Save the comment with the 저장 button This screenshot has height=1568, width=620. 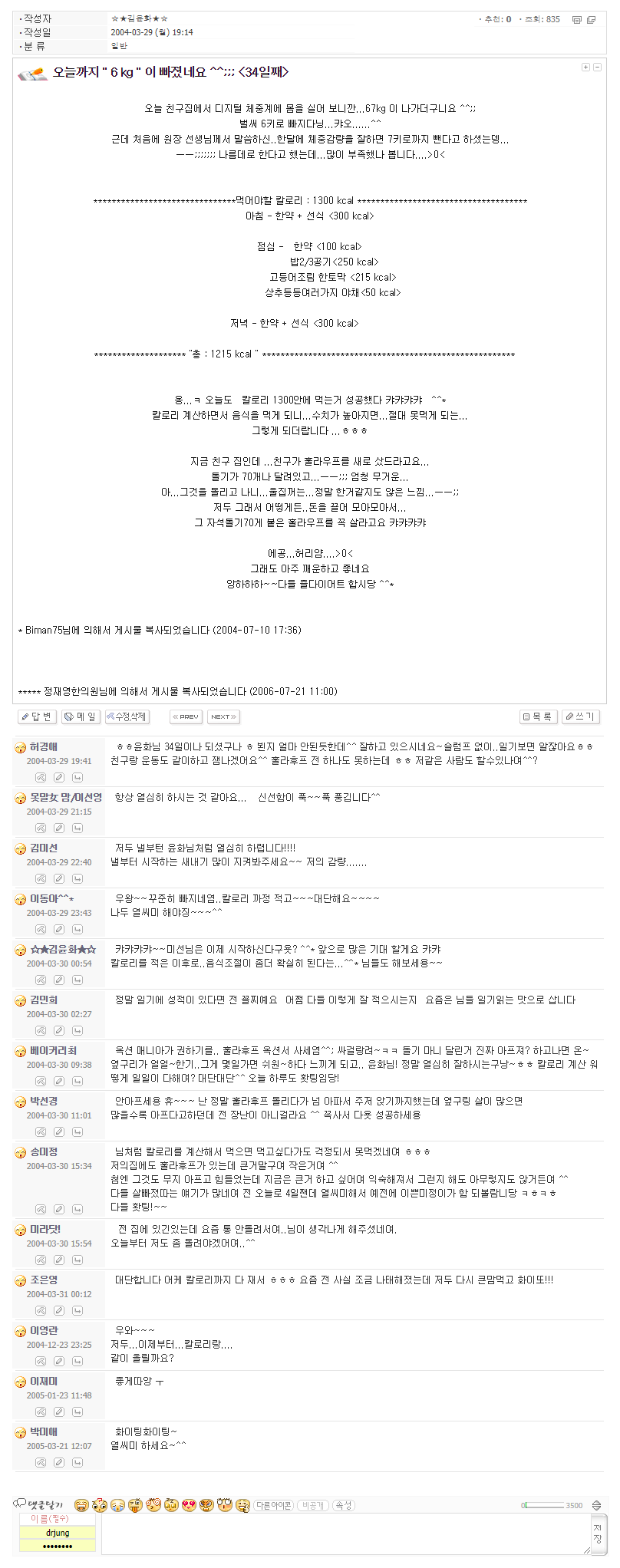pyautogui.click(x=598, y=1534)
